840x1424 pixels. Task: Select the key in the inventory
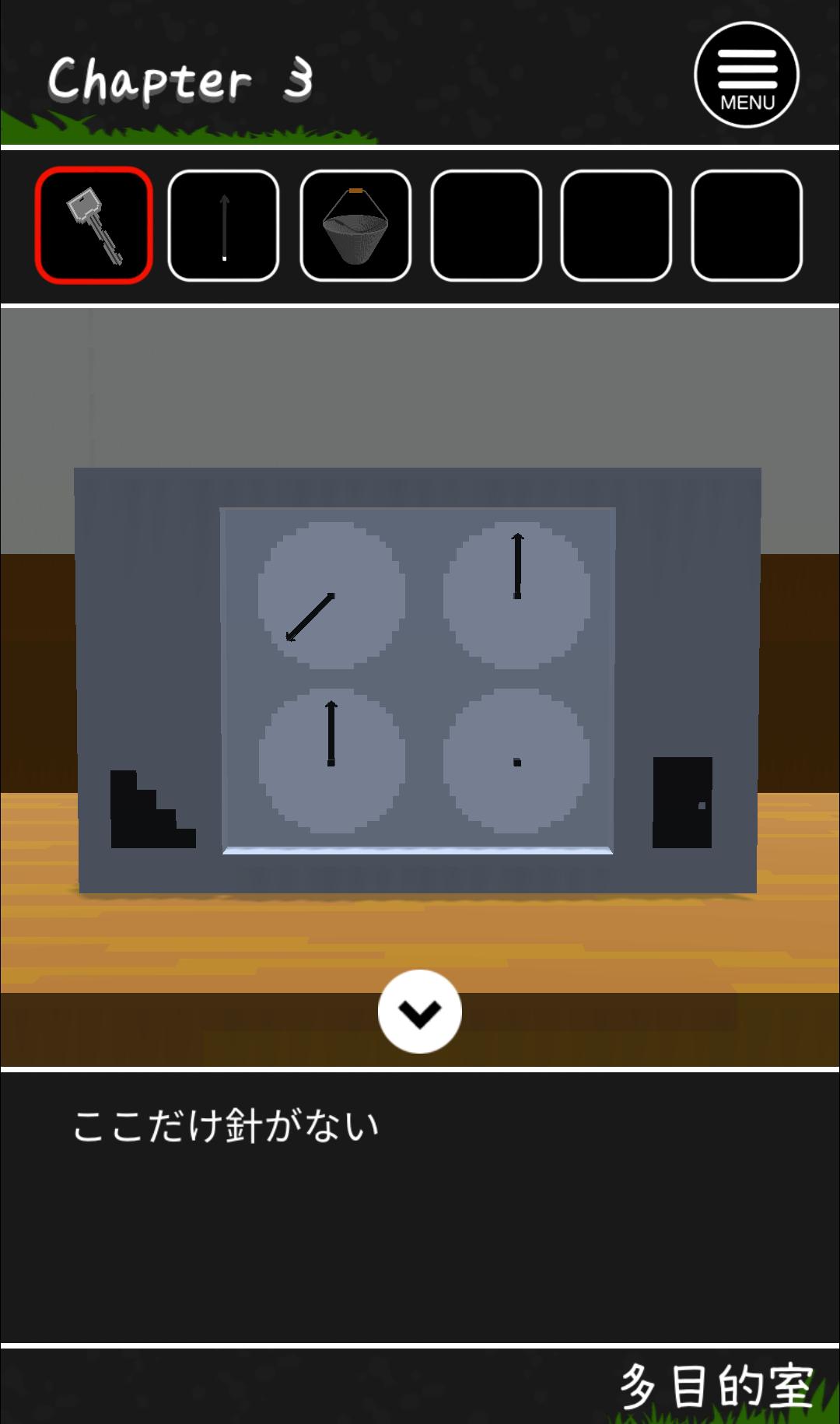[x=94, y=225]
